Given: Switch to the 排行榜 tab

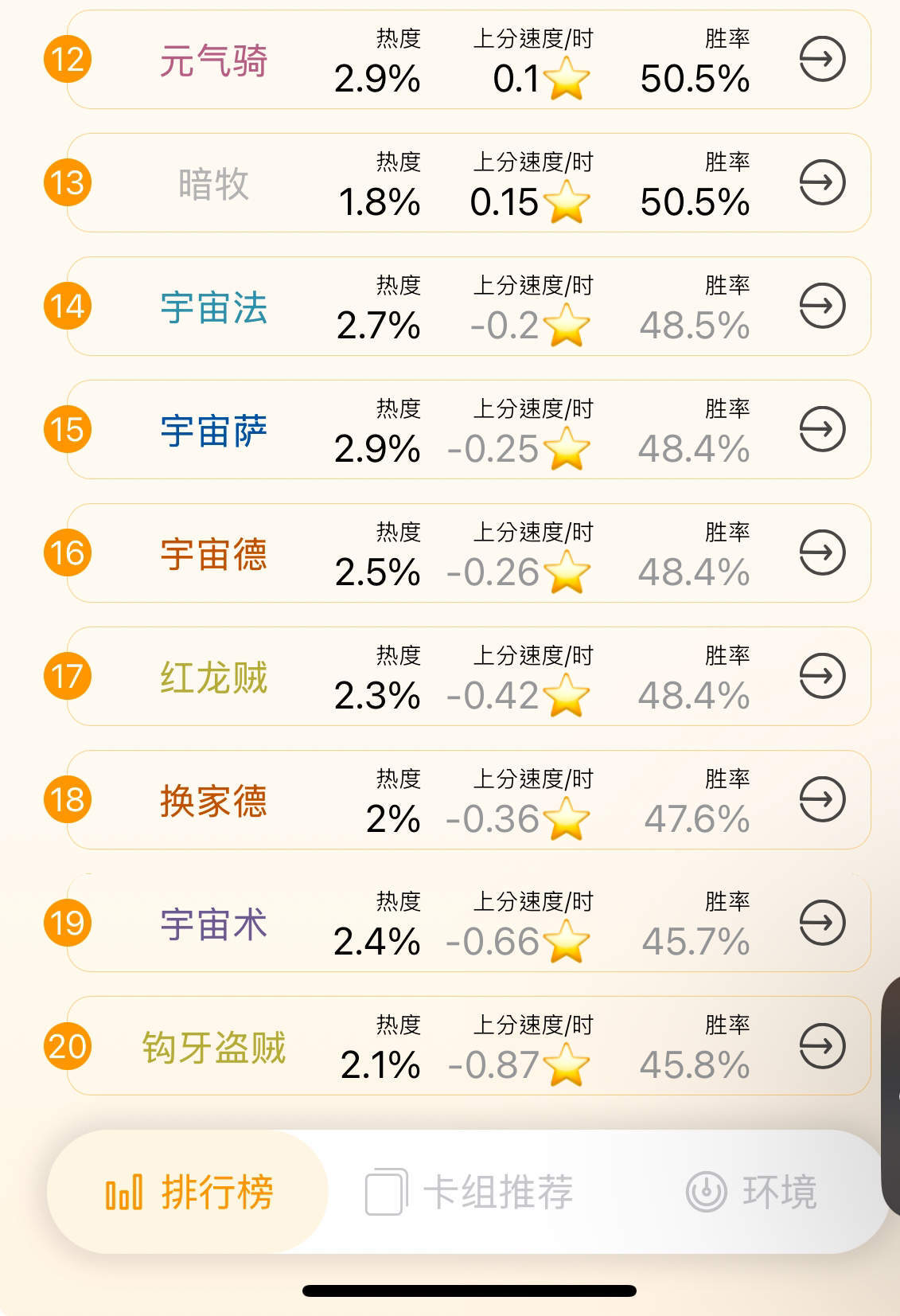Looking at the screenshot, I should pos(189,1192).
